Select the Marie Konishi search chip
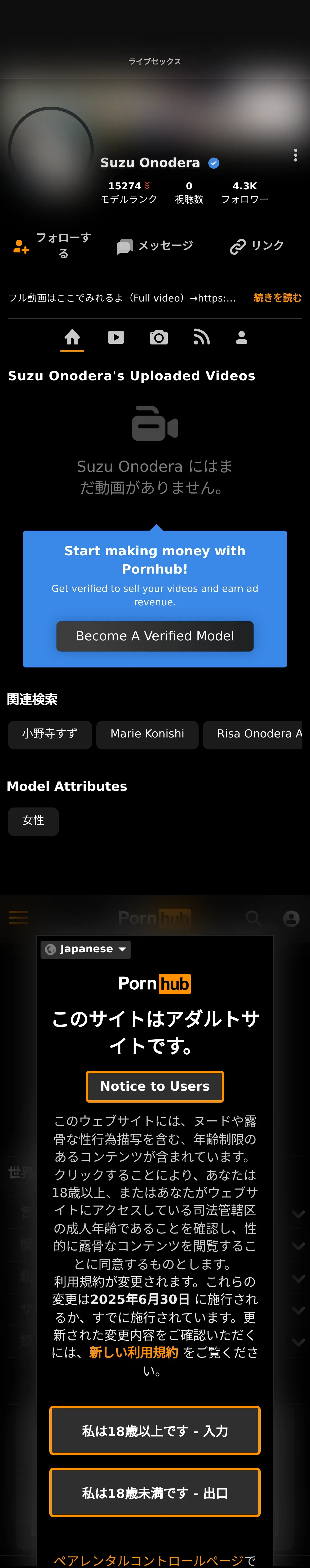The width and height of the screenshot is (310, 1568). click(147, 734)
